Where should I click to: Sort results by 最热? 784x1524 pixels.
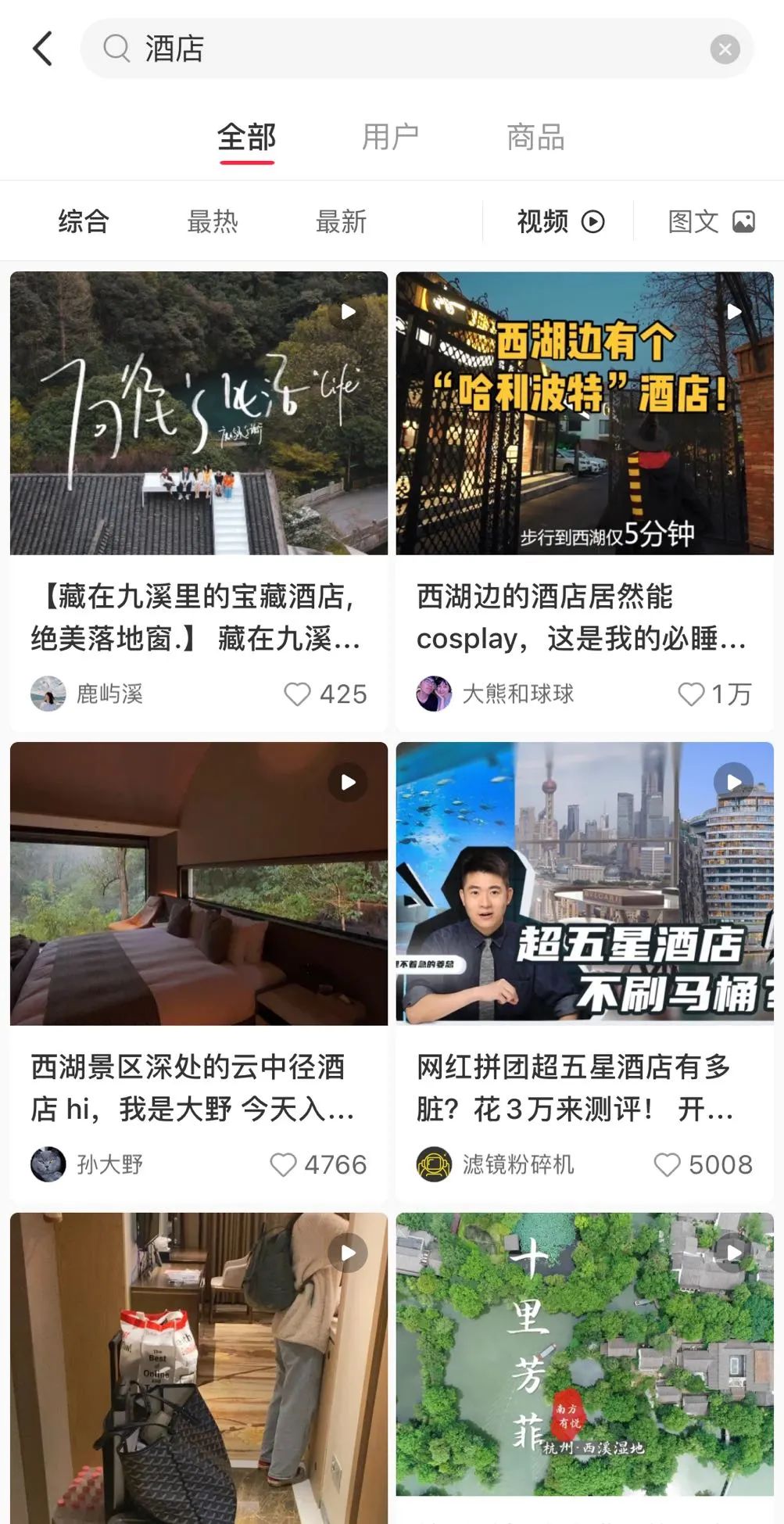pyautogui.click(x=212, y=221)
